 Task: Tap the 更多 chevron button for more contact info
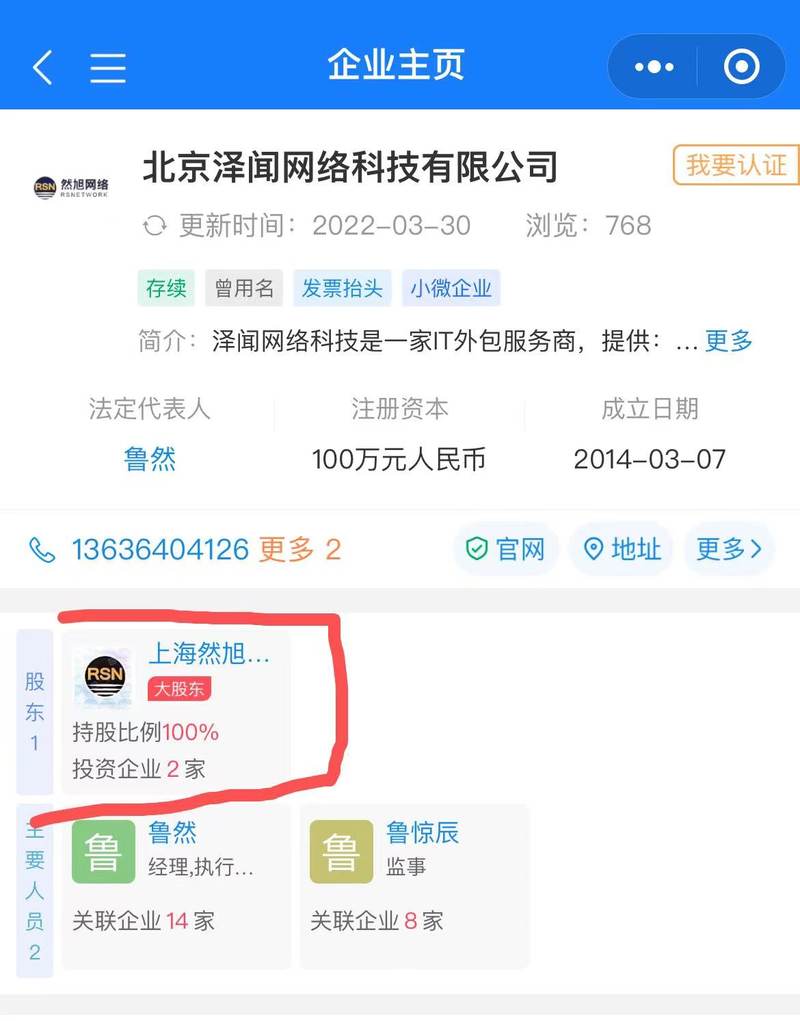pos(729,549)
